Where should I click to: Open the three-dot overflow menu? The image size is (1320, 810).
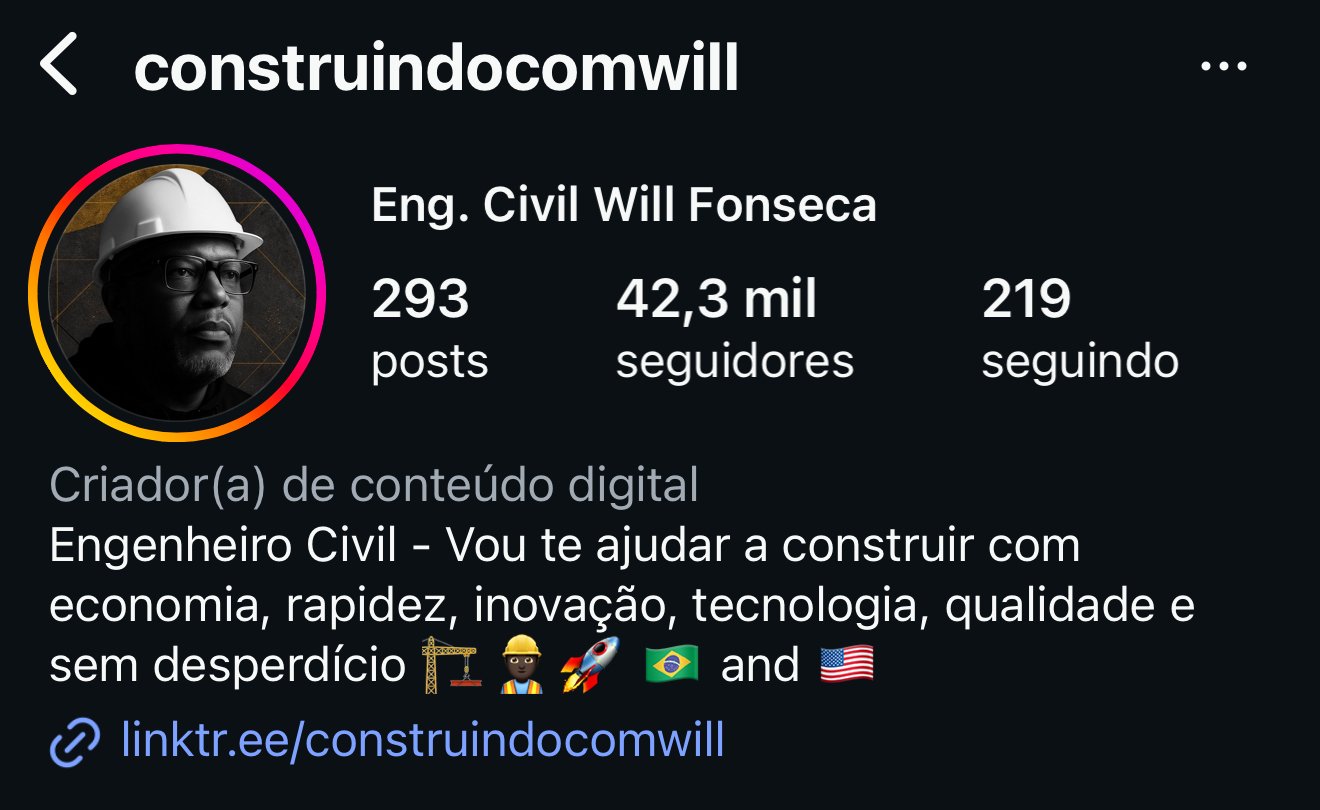click(1223, 67)
